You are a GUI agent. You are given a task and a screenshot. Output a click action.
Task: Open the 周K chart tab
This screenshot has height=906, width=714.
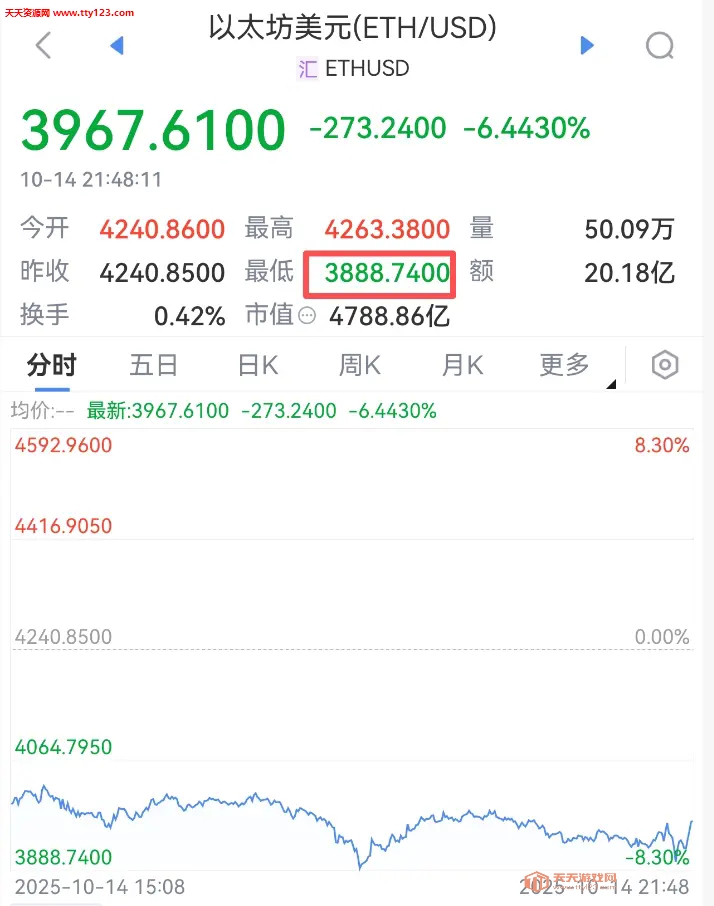pyautogui.click(x=359, y=366)
